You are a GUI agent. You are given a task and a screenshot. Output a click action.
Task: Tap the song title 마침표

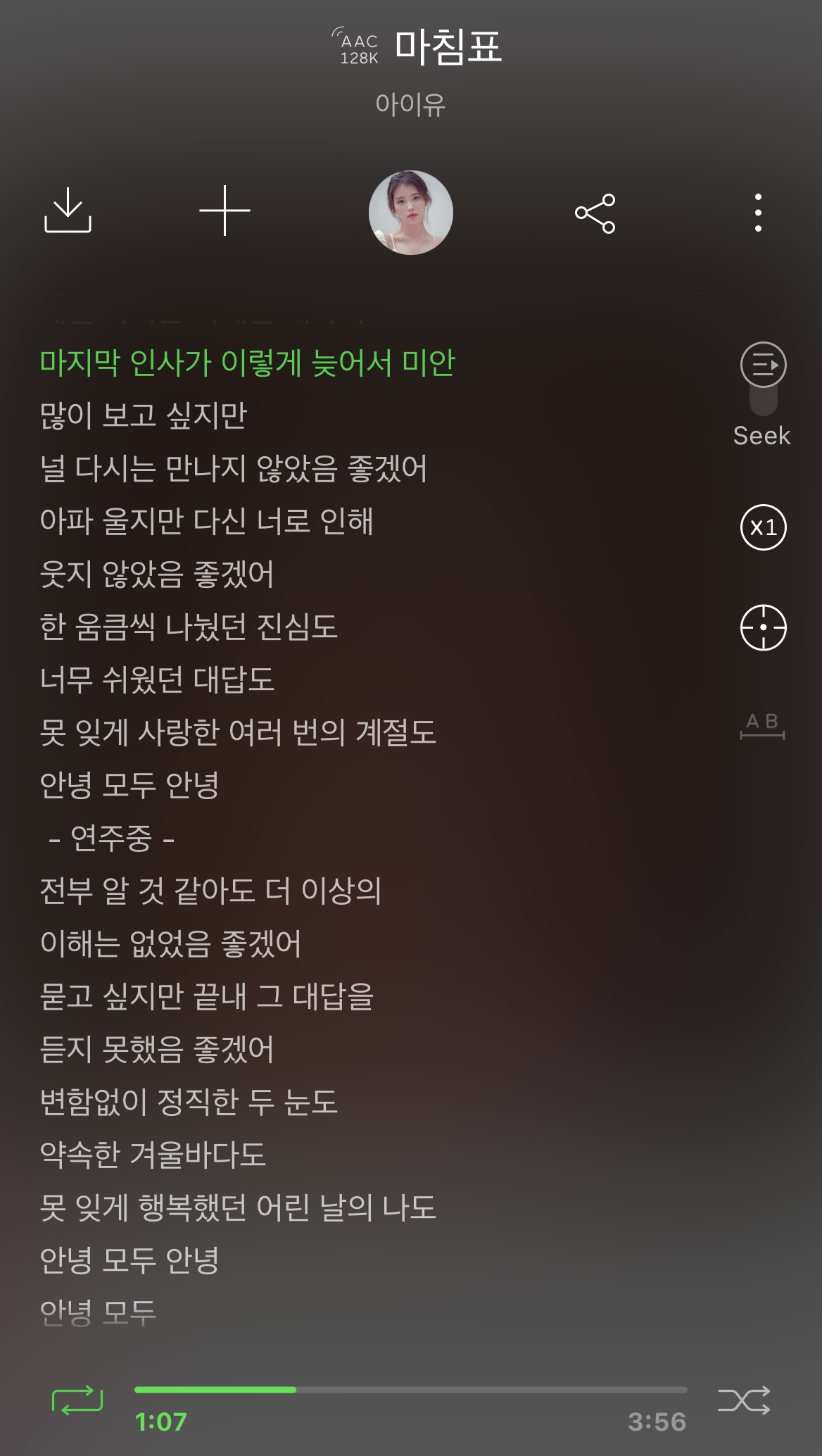click(449, 49)
